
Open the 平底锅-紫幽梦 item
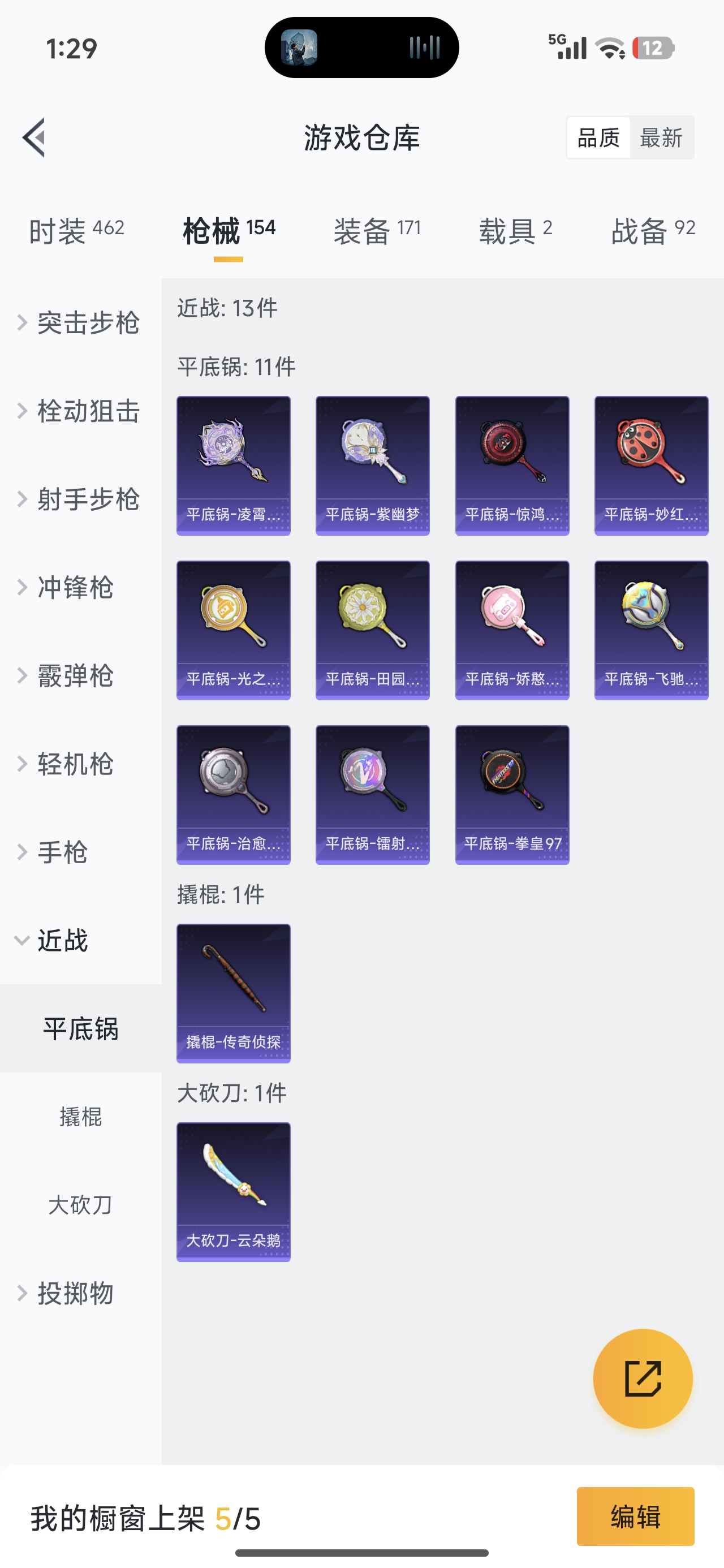coord(373,466)
